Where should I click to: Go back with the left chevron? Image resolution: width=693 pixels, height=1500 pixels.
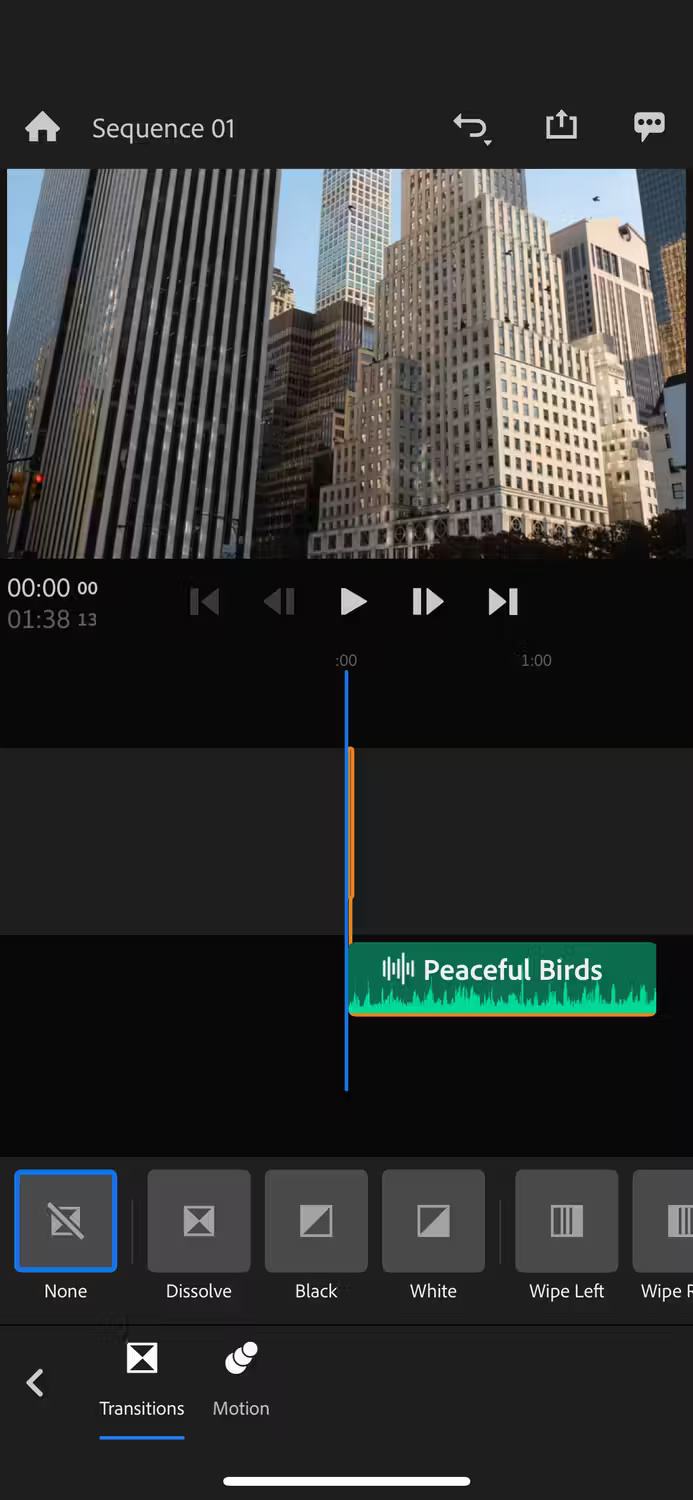[35, 1383]
